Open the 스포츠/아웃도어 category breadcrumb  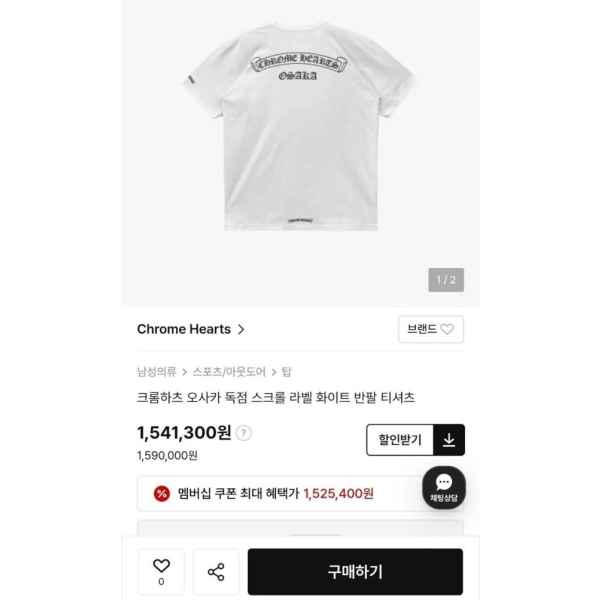tap(229, 371)
